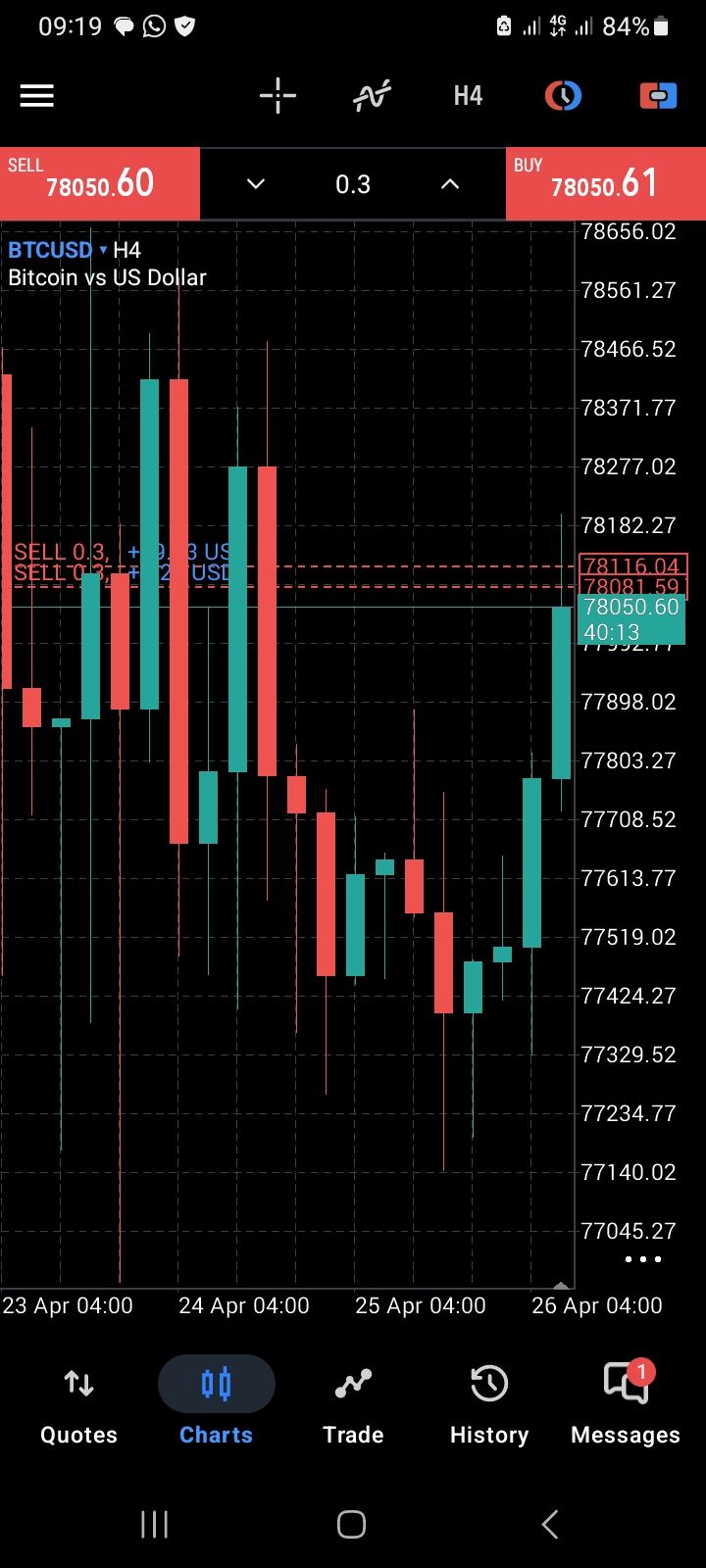The width and height of the screenshot is (706, 1568).
Task: Open the new order trade icon
Action: click(658, 96)
